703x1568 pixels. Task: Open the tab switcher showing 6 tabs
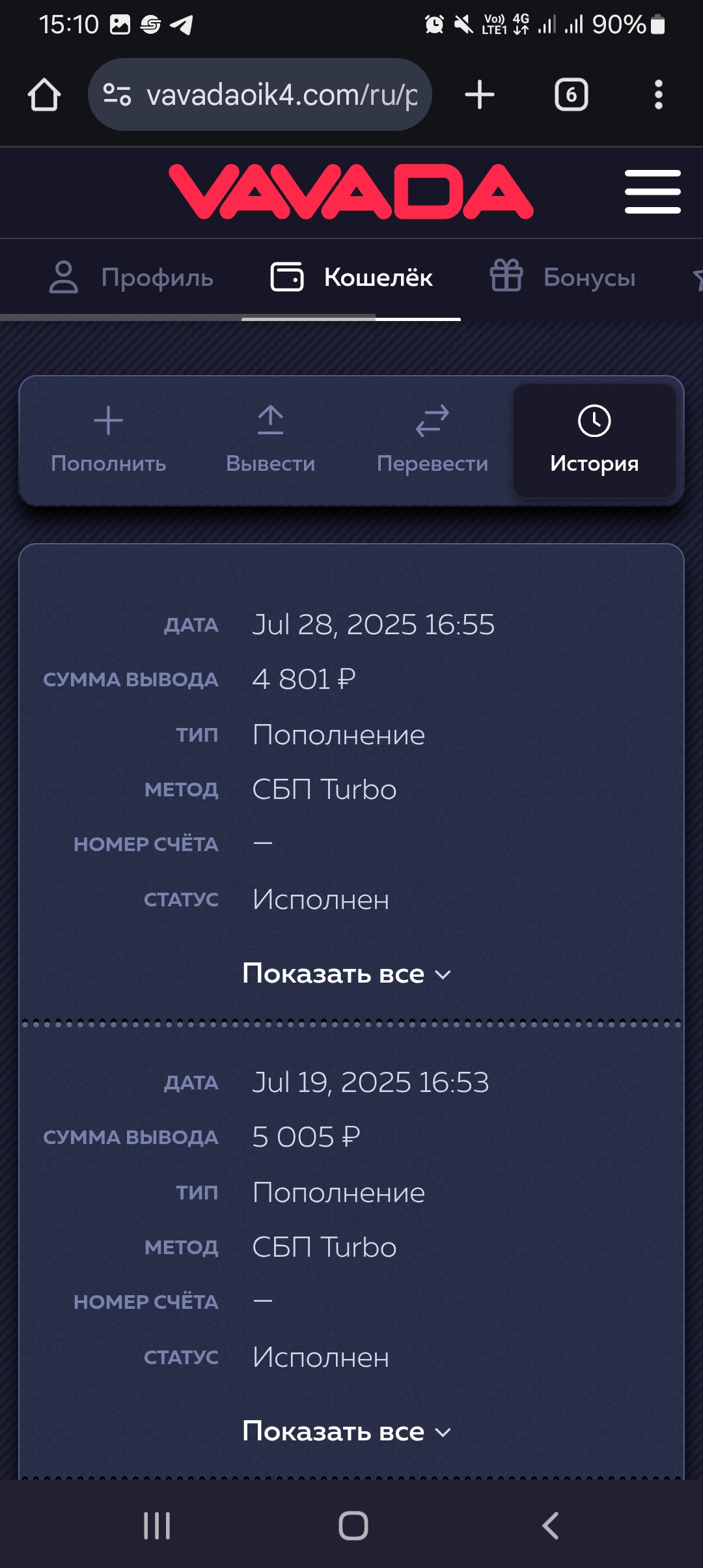coord(571,95)
